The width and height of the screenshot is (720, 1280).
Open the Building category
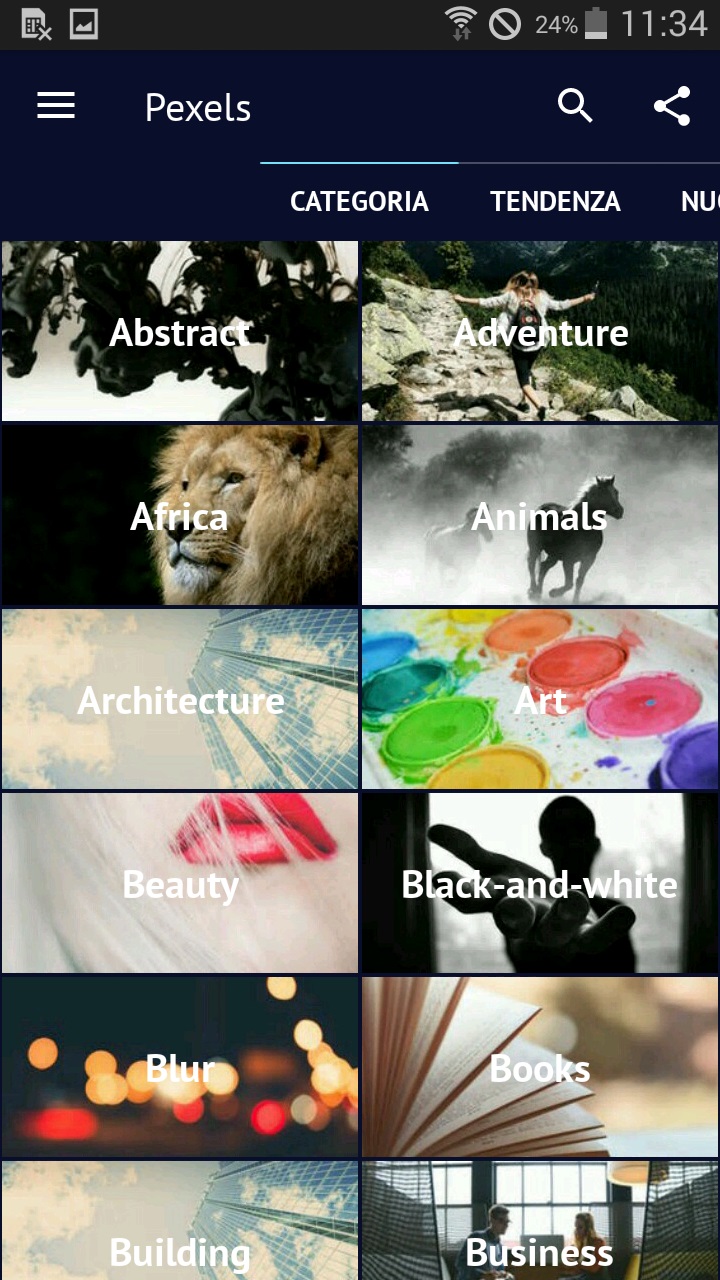180,1221
